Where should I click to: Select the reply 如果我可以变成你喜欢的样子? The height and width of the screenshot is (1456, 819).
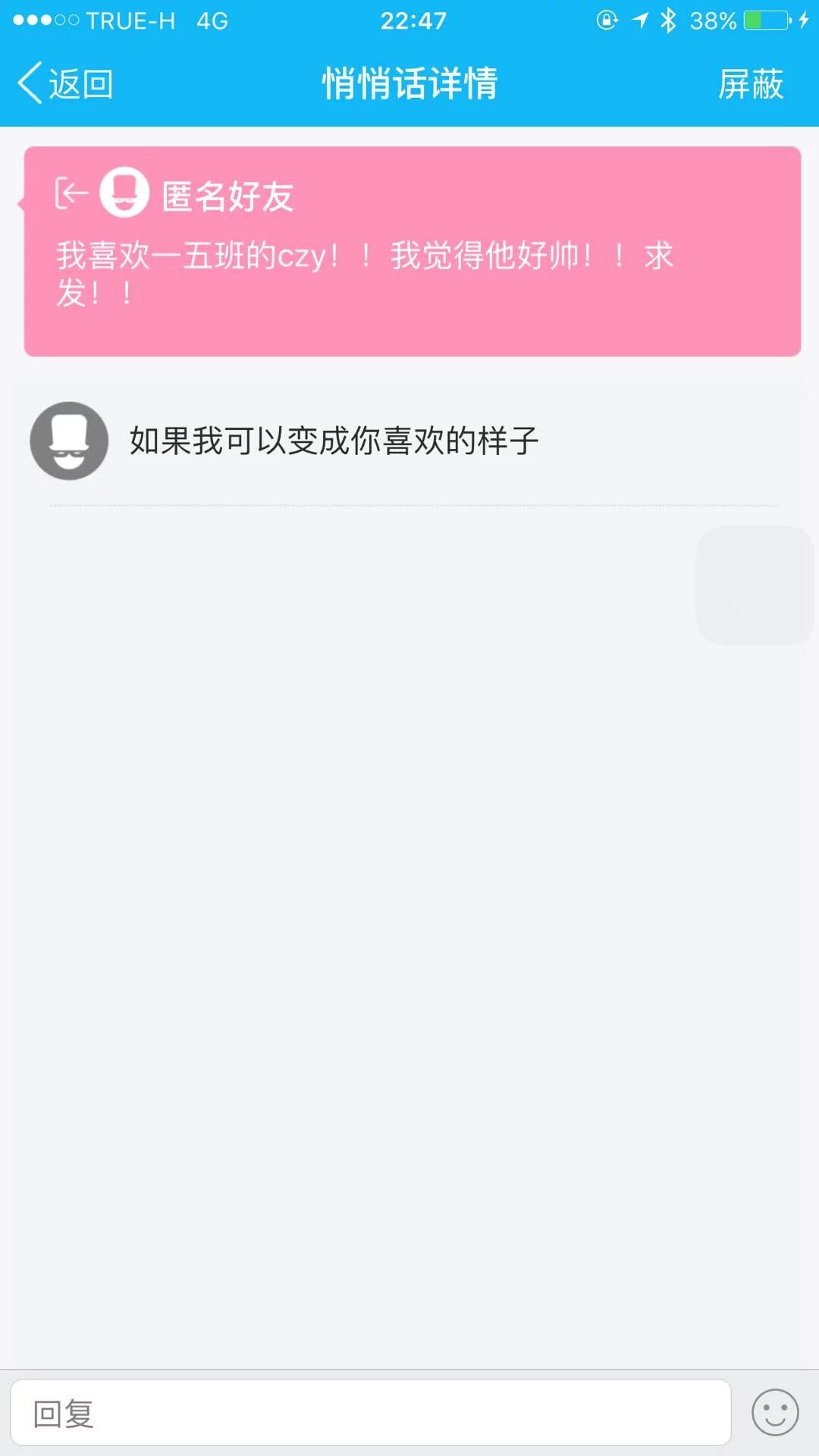coord(334,441)
